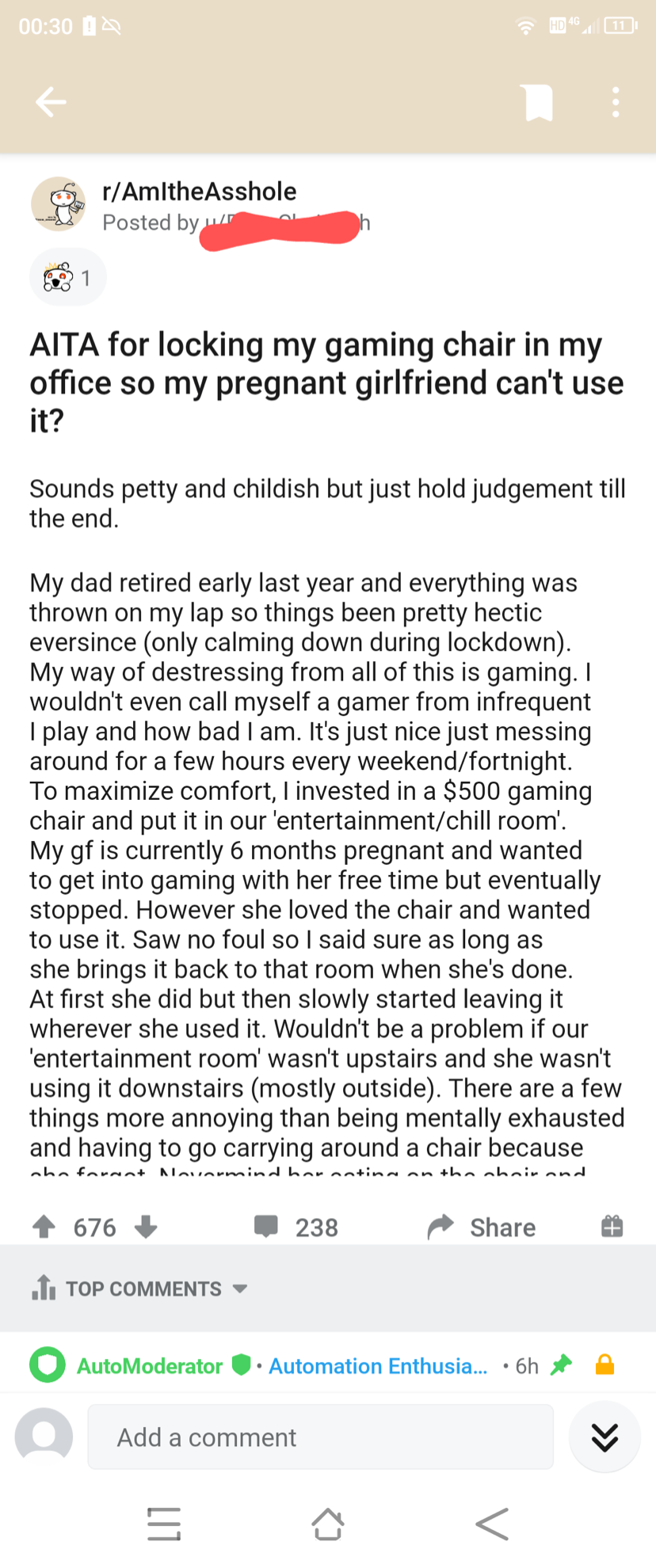Screen dimensions: 656x1568
Task: Share this post
Action: pyautogui.click(x=482, y=1227)
